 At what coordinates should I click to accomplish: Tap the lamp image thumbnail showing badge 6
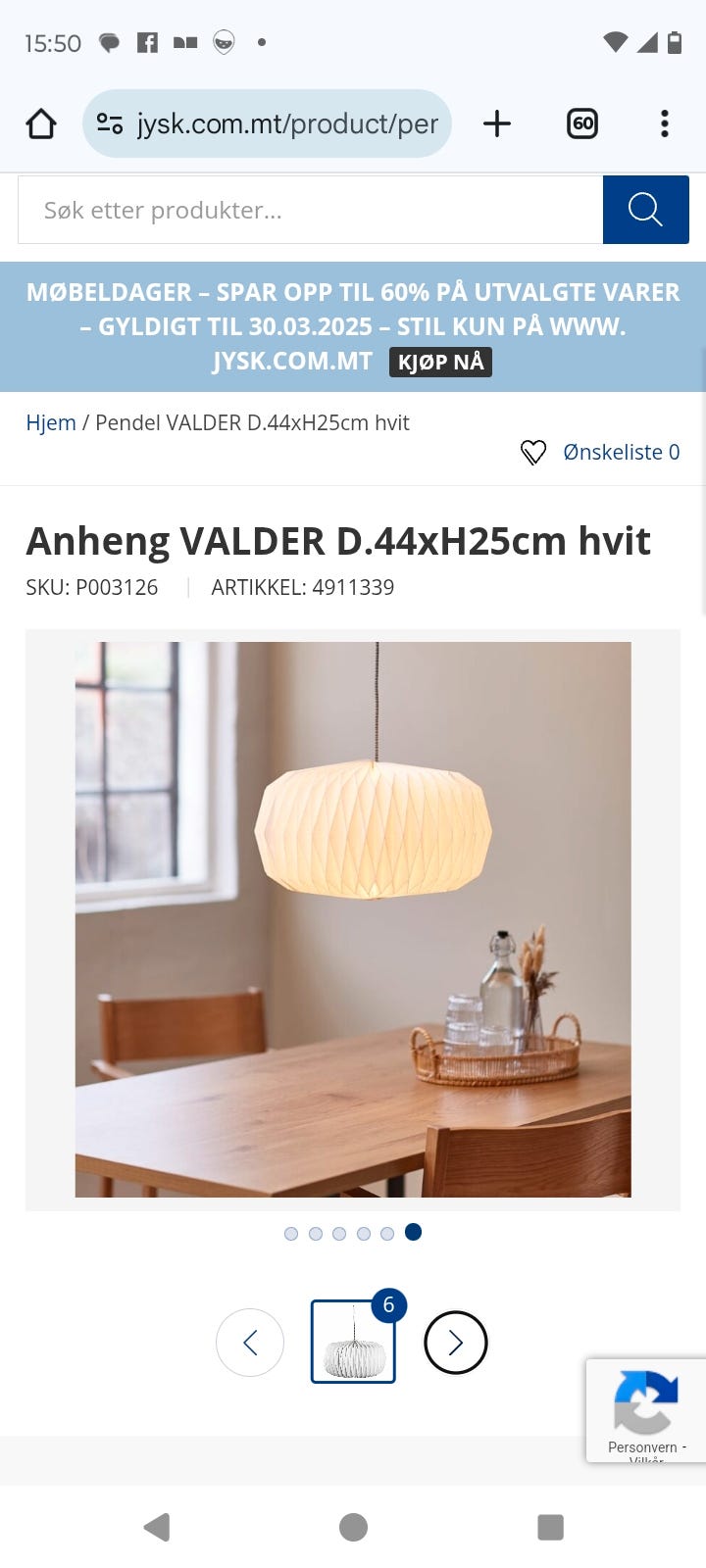[x=353, y=1342]
